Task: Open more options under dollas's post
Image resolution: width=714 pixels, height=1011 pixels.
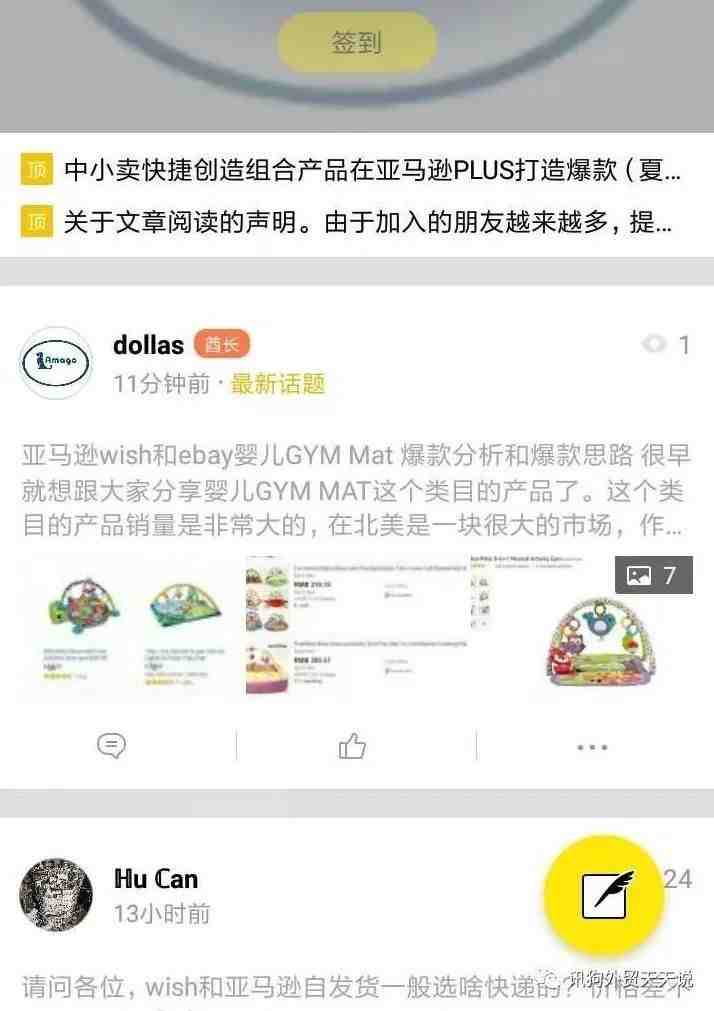Action: coord(592,746)
